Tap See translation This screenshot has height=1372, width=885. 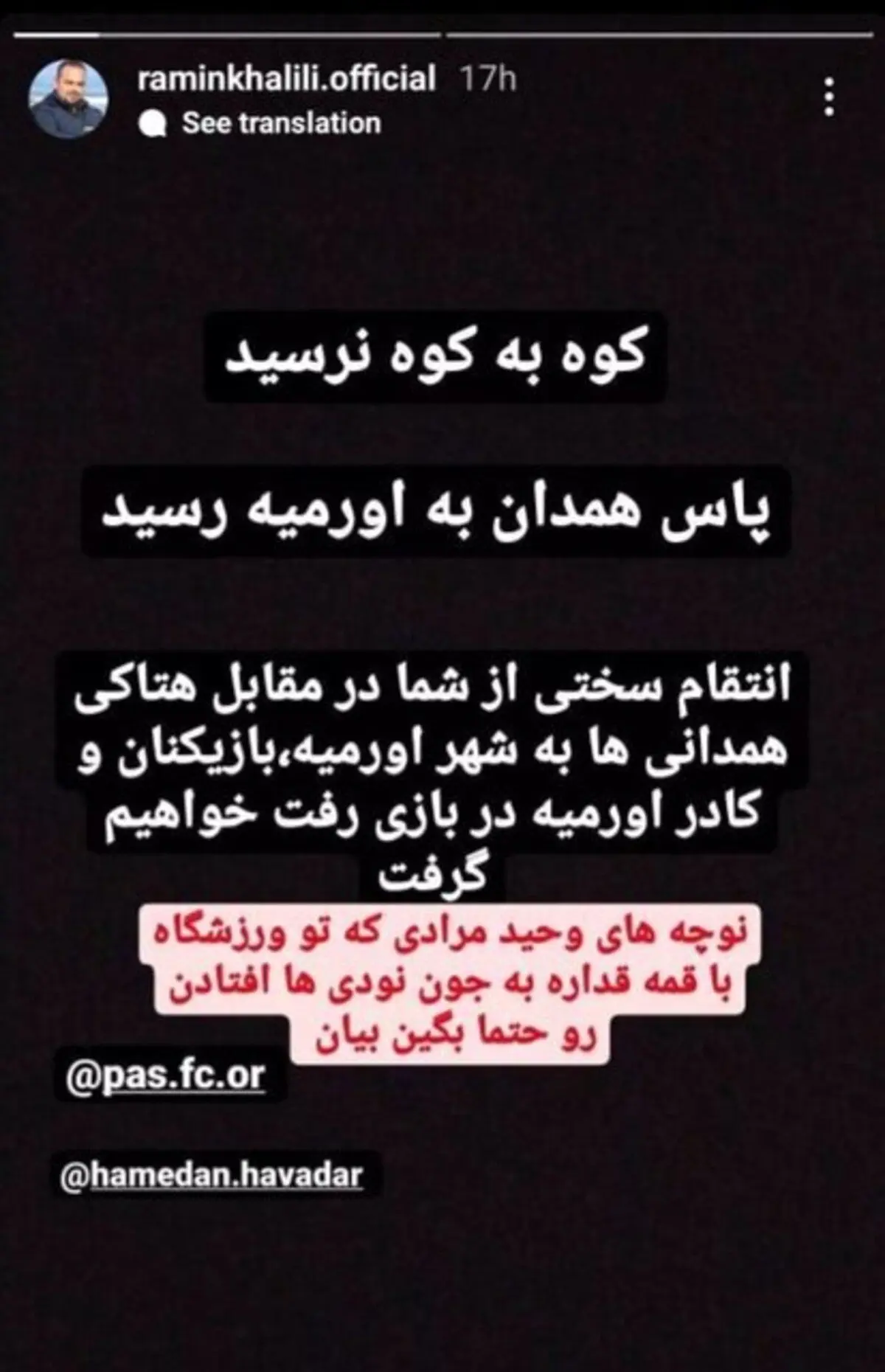pyautogui.click(x=281, y=122)
